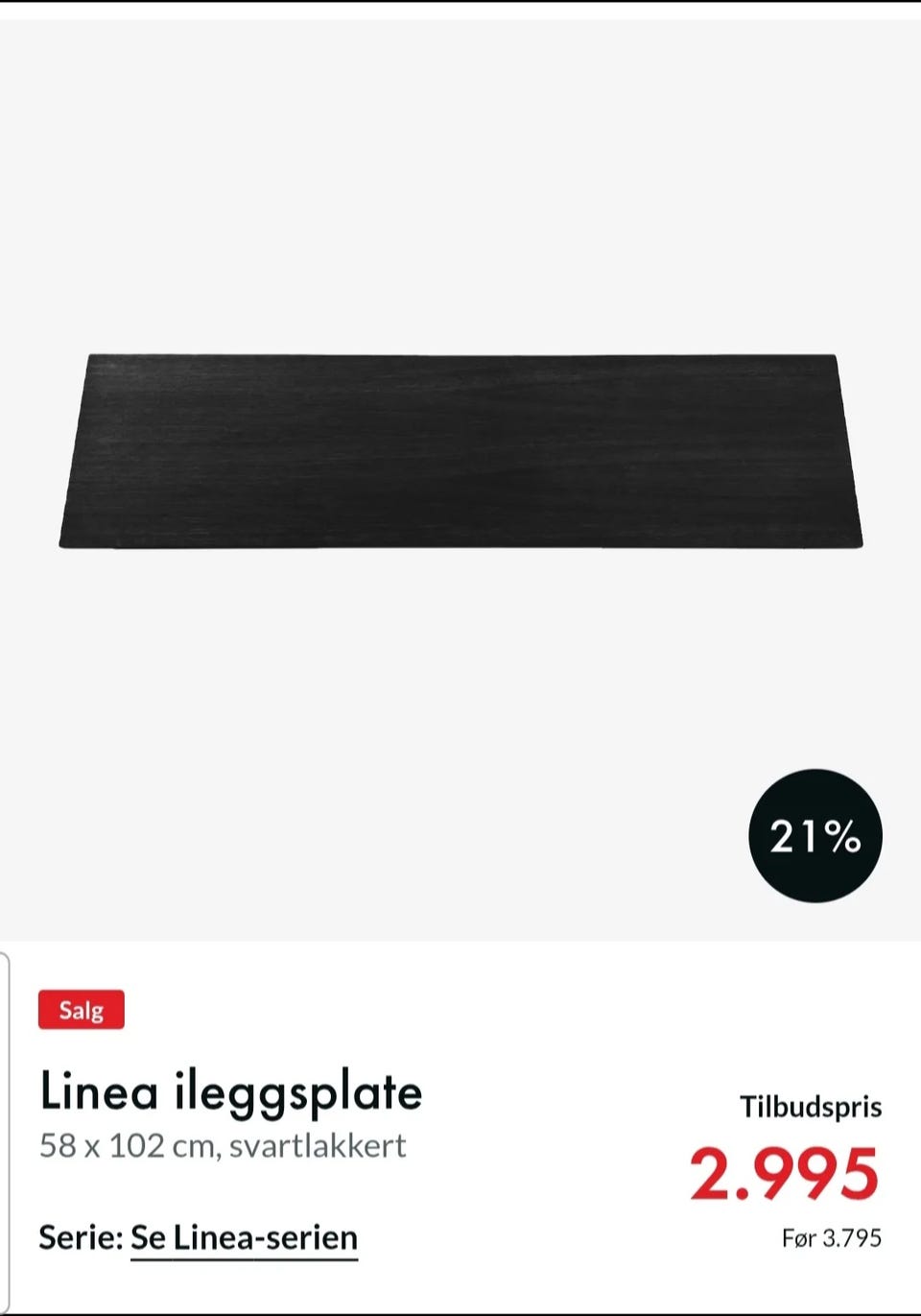Open the product image of the black plate

pos(460,451)
